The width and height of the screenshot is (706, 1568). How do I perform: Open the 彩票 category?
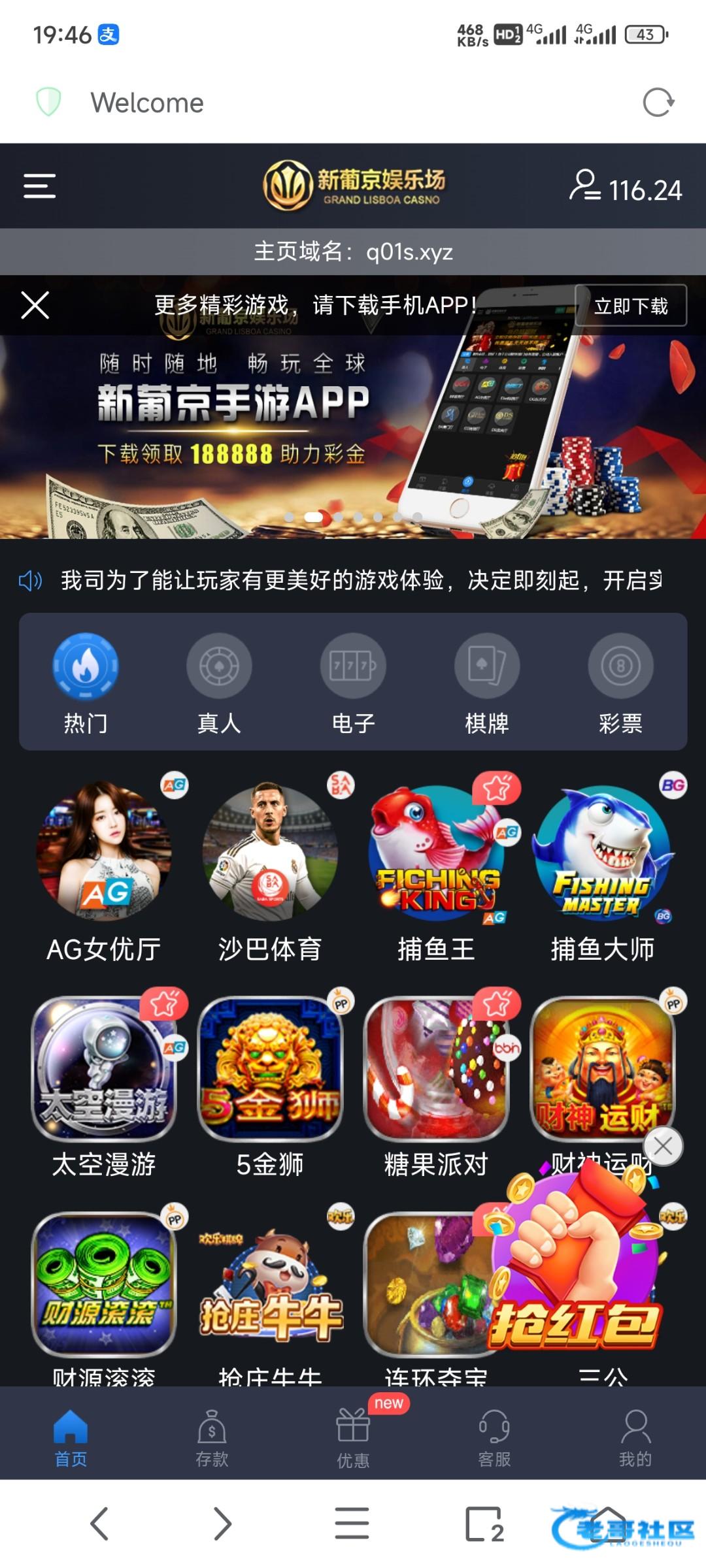(x=620, y=683)
